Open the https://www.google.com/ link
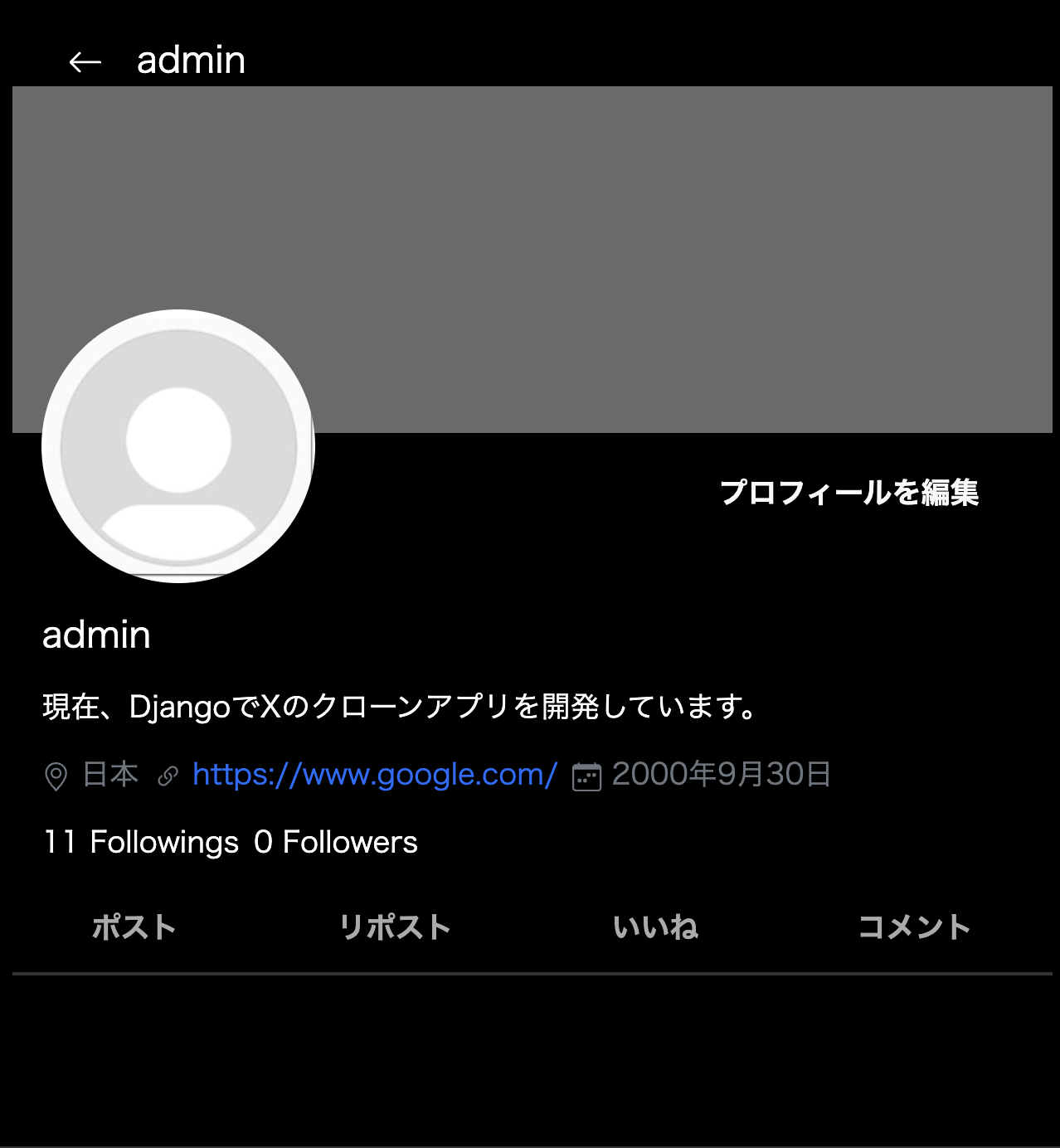 pos(374,775)
